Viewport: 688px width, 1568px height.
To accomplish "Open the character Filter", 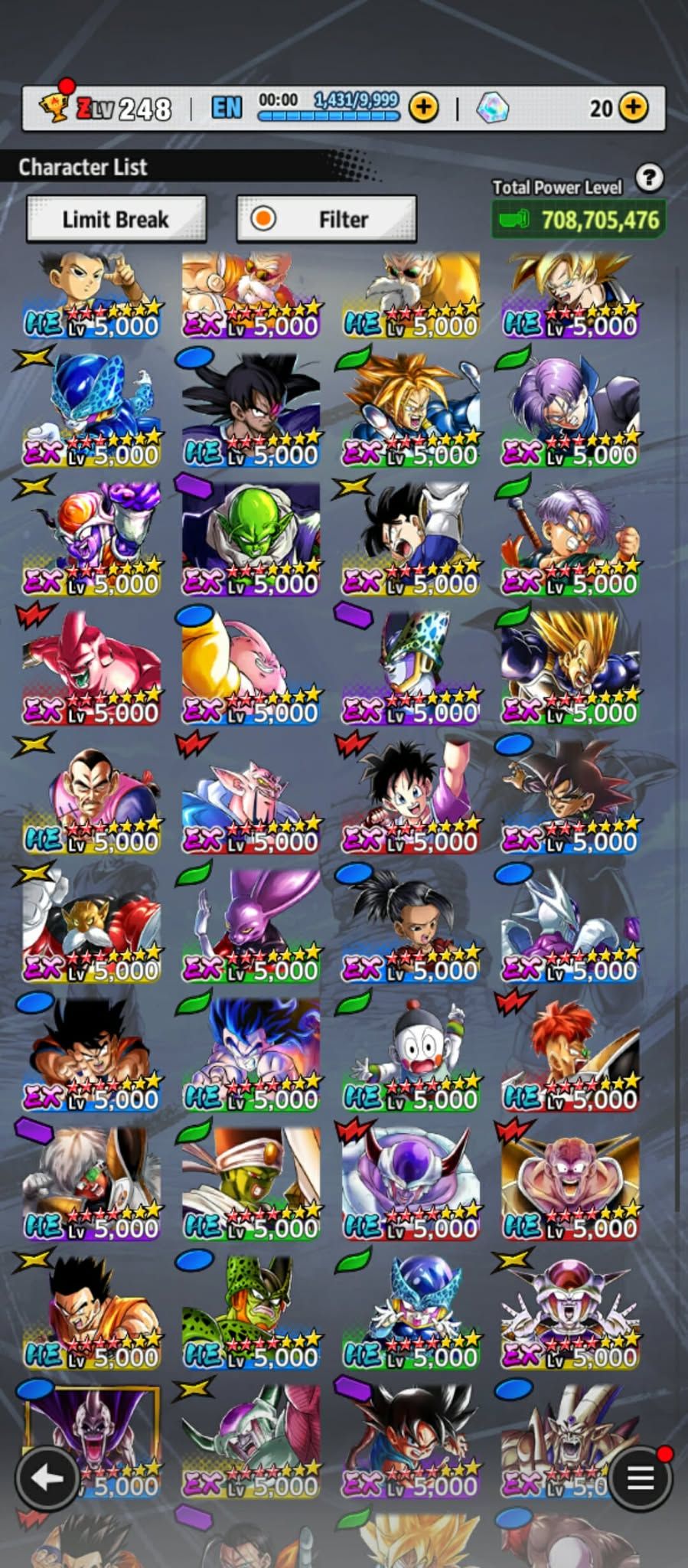I will point(327,219).
